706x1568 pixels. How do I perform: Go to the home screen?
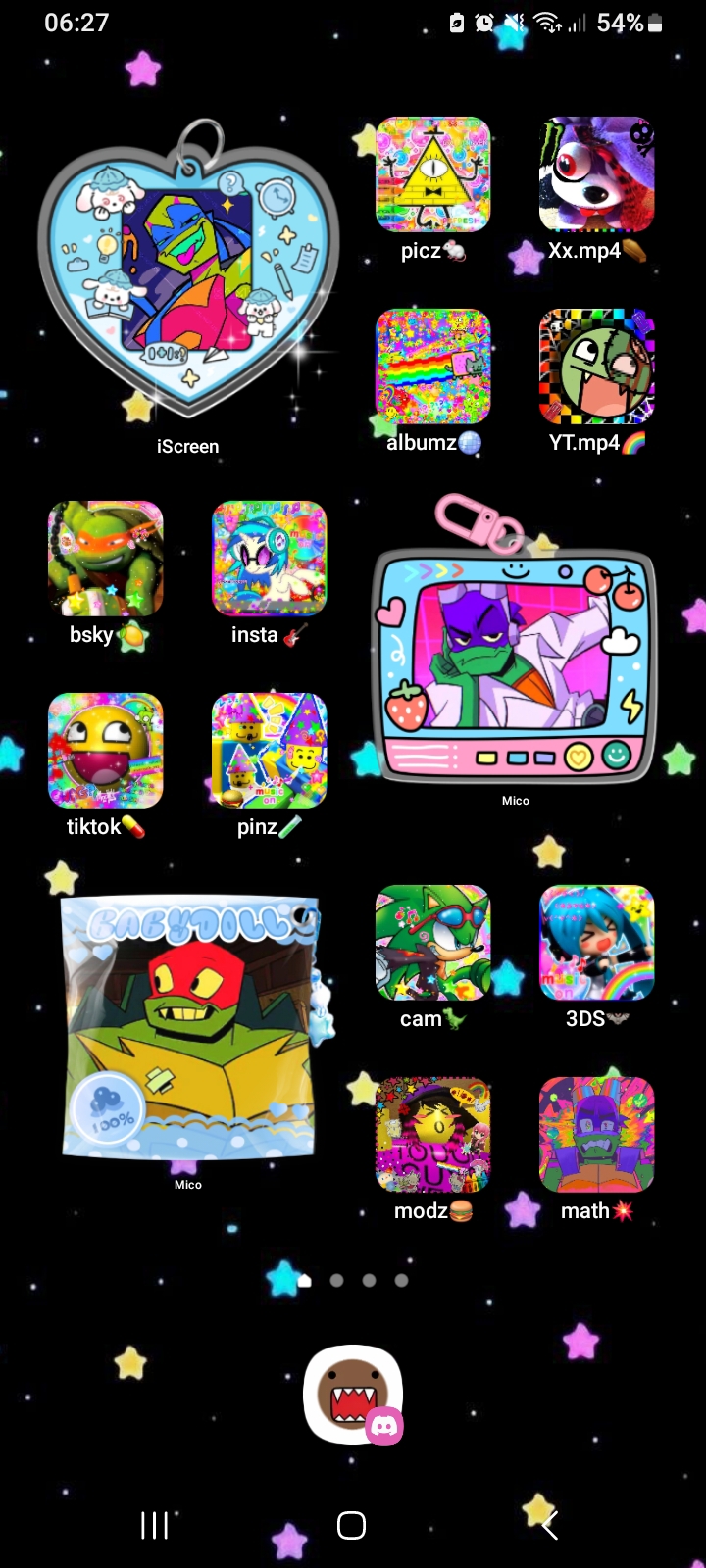pos(351,1525)
